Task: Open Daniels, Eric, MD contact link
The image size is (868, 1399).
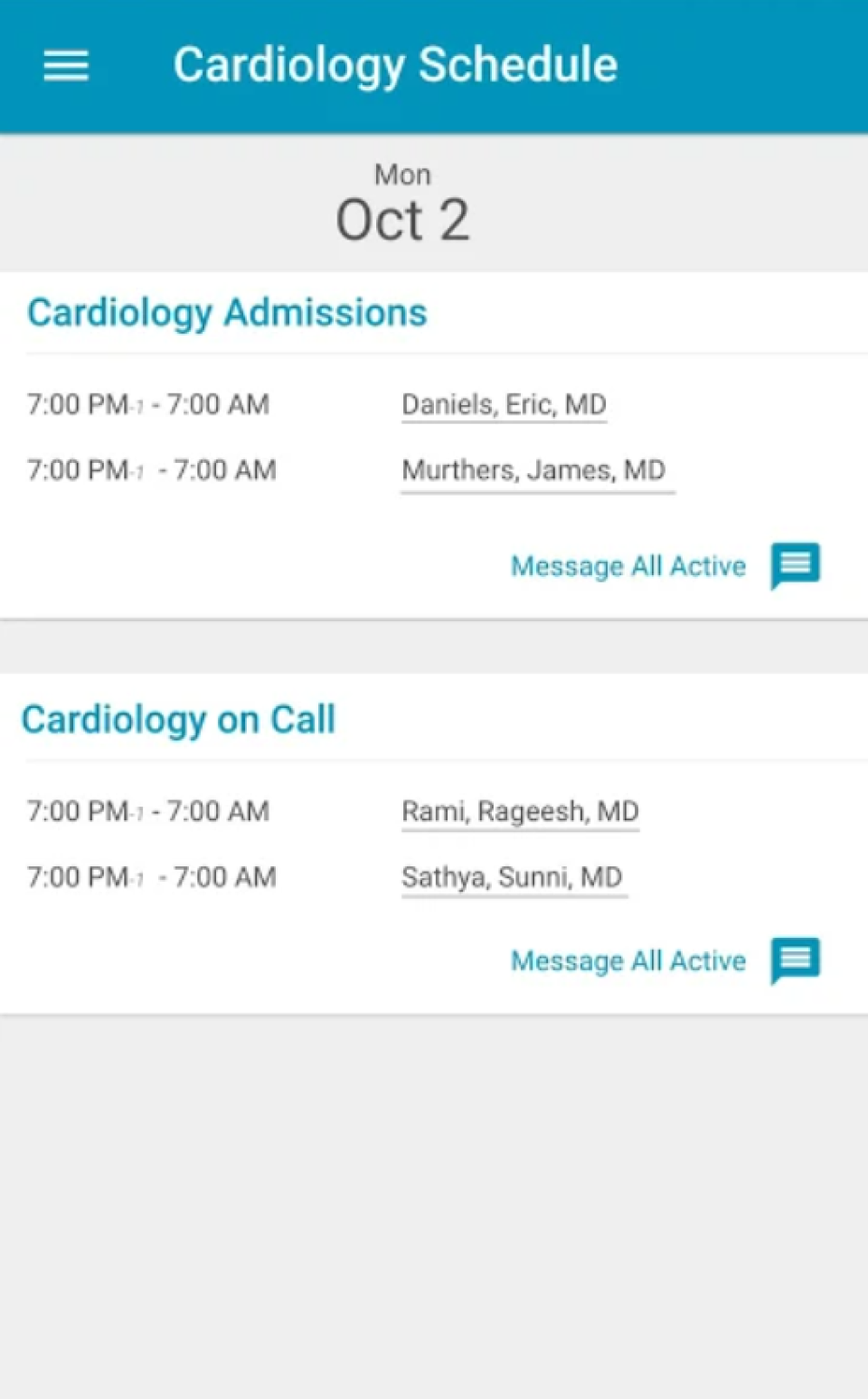Action: (x=504, y=404)
